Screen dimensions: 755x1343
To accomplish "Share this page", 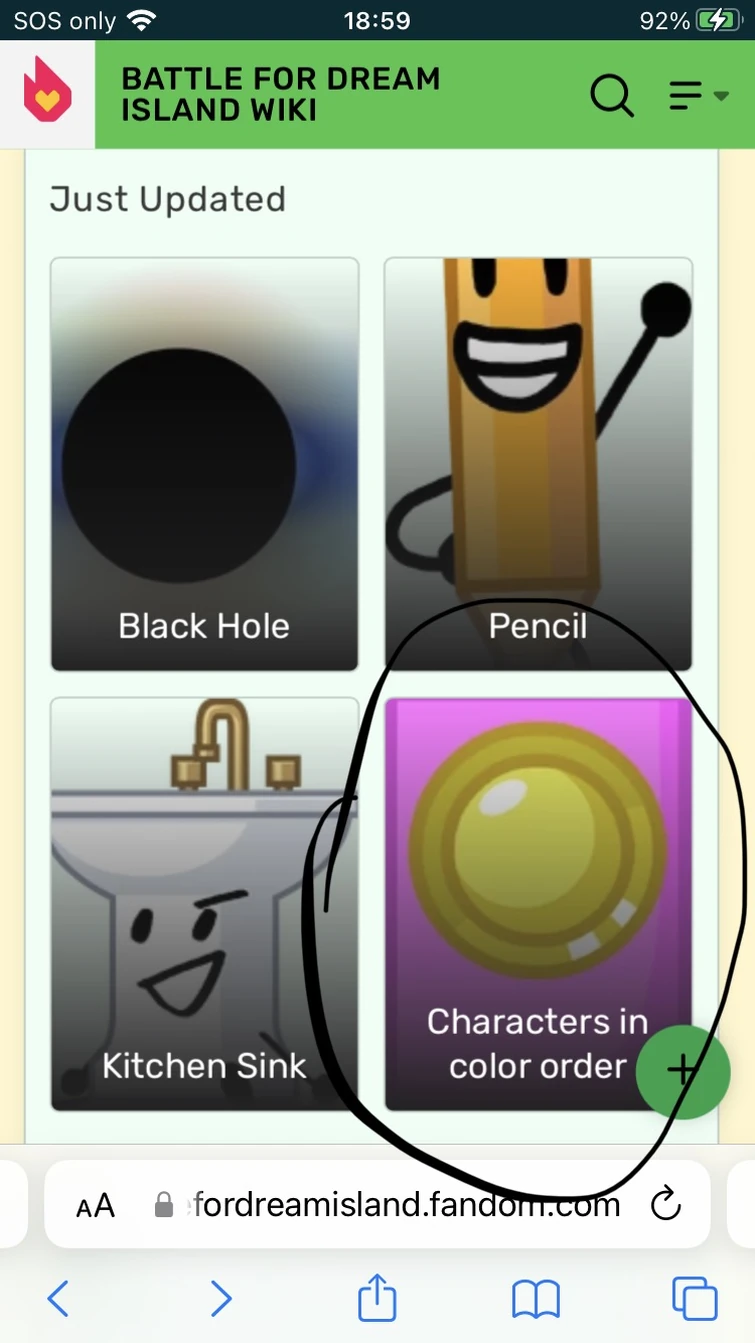I will [x=377, y=1297].
